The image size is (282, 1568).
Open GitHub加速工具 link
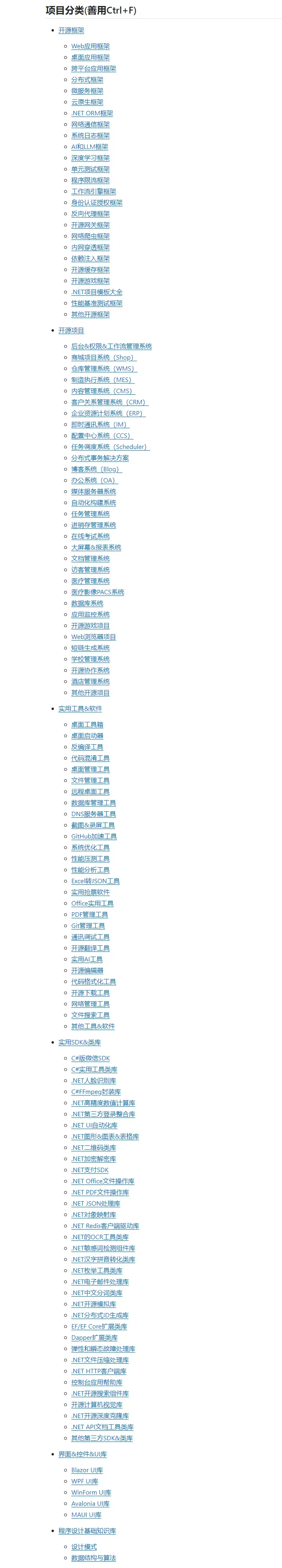[x=94, y=836]
